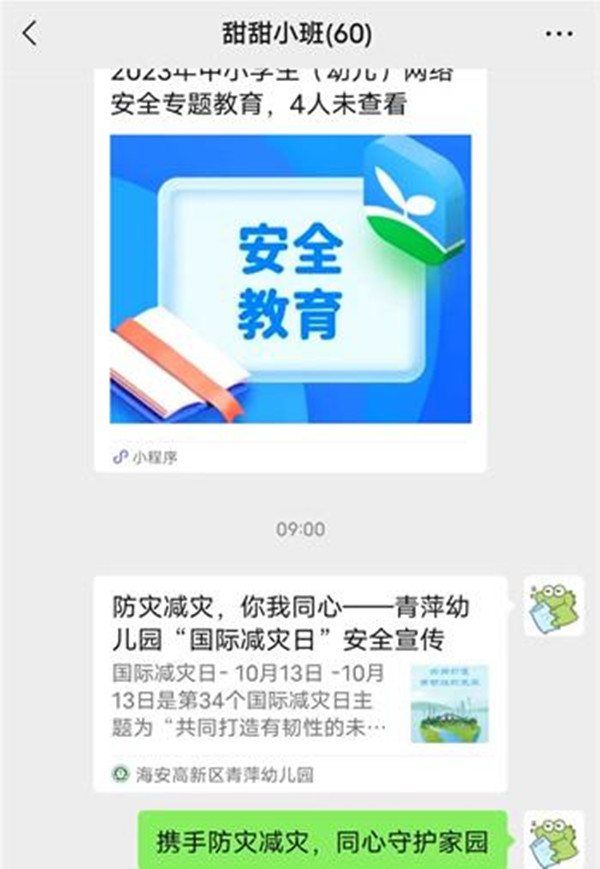The image size is (600, 869).
Task: Tap the frog avatar beside the green message
Action: (x=553, y=838)
